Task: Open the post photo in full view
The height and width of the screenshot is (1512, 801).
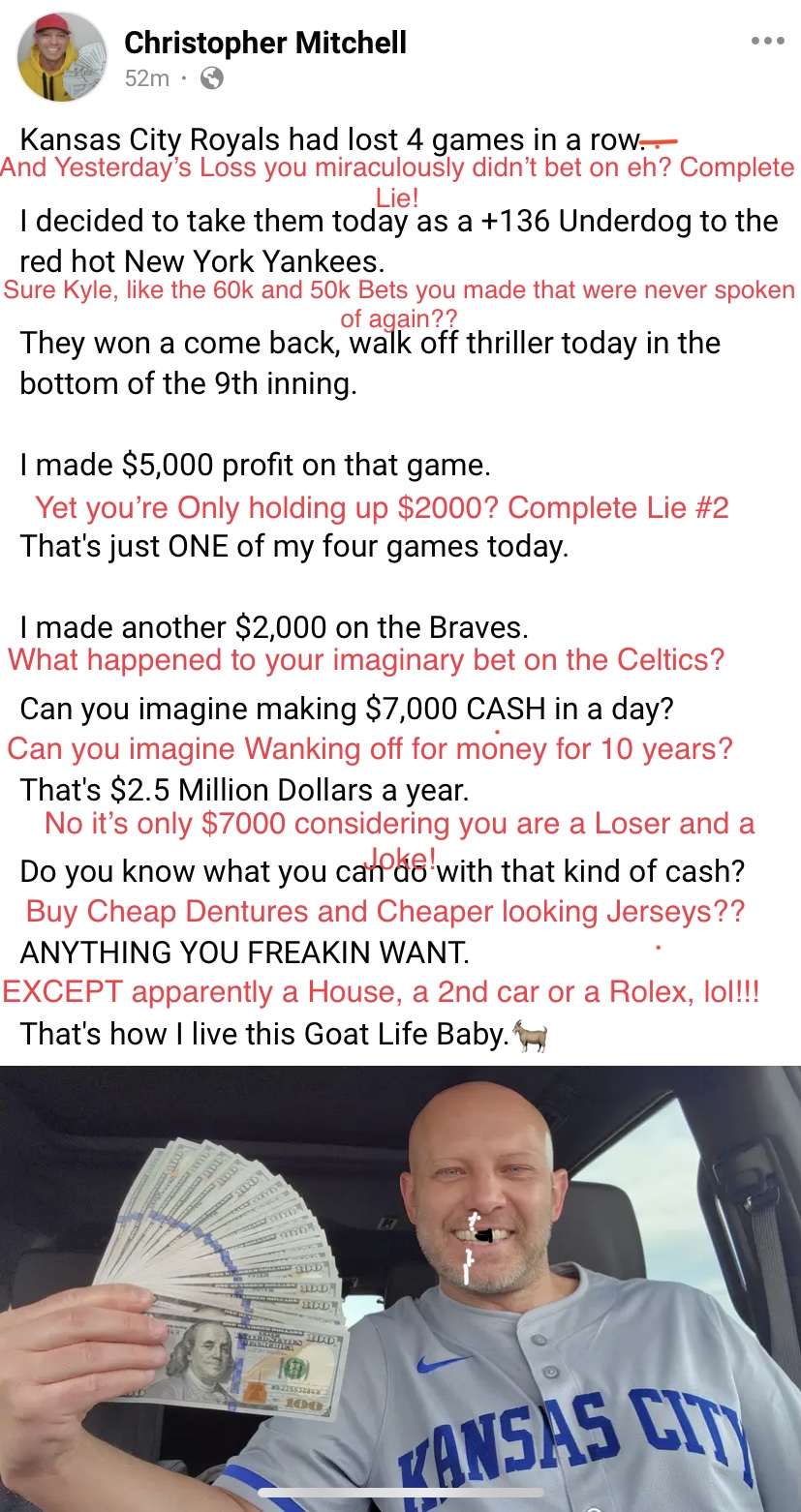Action: (x=400, y=1287)
